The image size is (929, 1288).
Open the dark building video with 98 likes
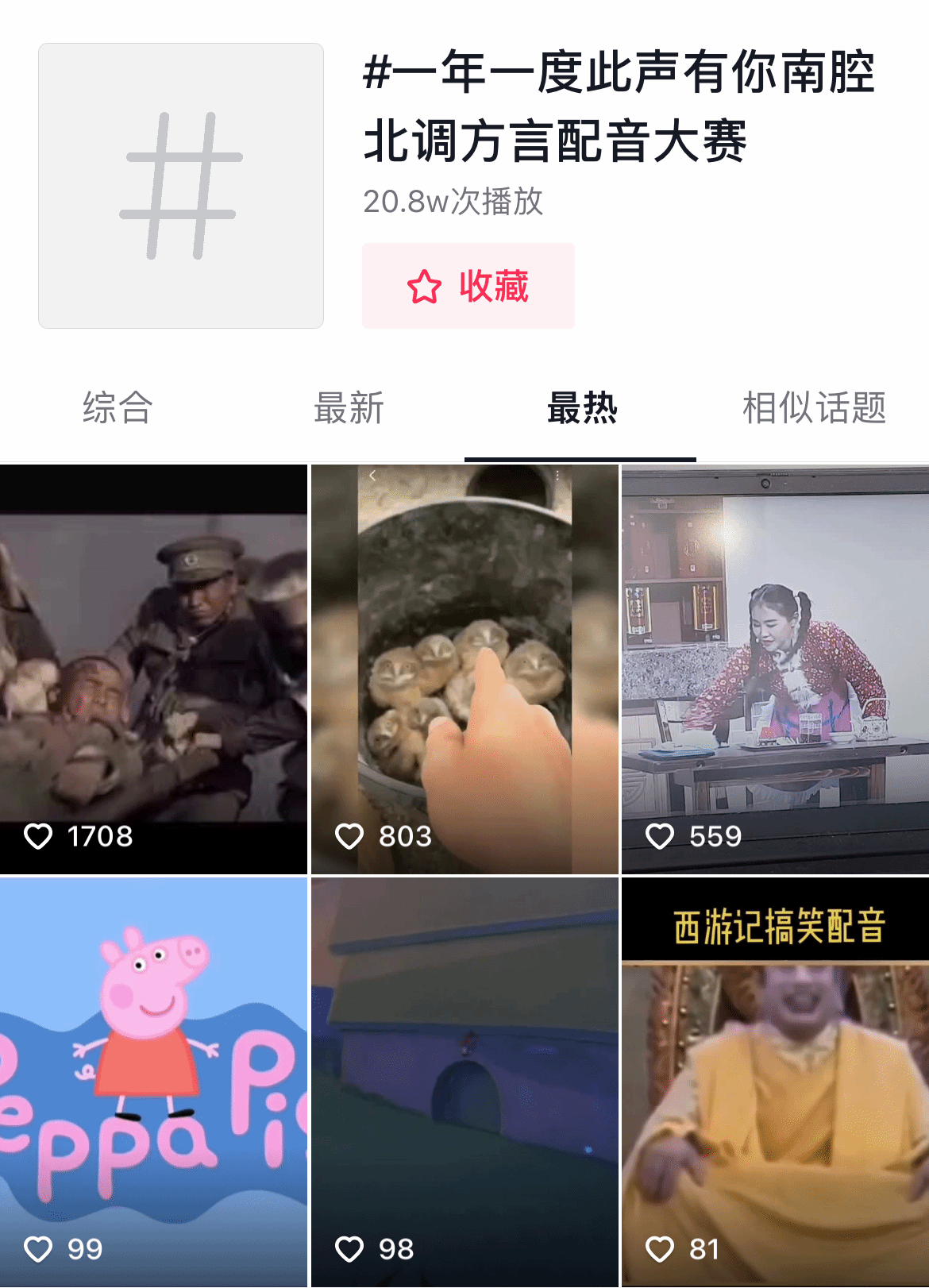464,1082
